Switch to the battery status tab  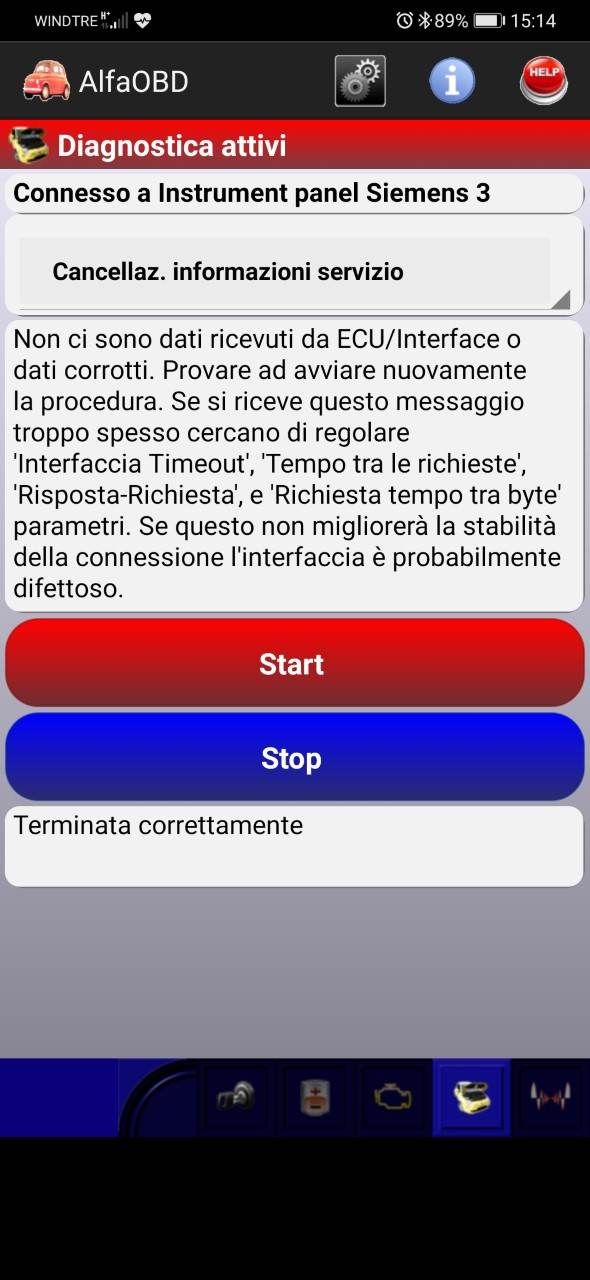pyautogui.click(x=315, y=1098)
